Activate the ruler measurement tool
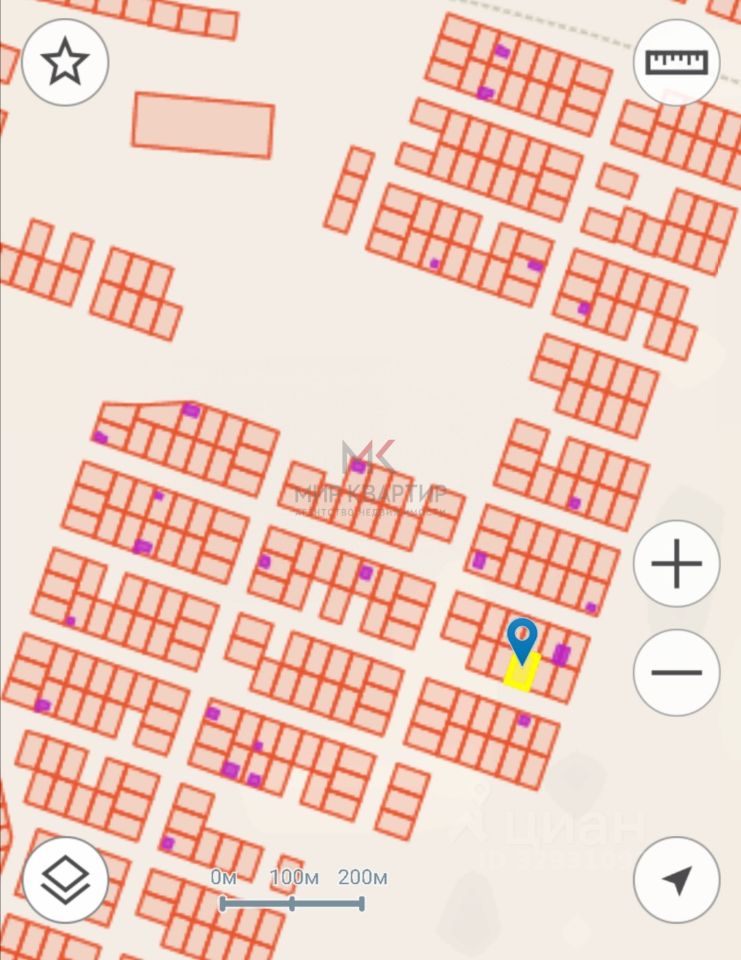Image resolution: width=741 pixels, height=960 pixels. click(677, 62)
